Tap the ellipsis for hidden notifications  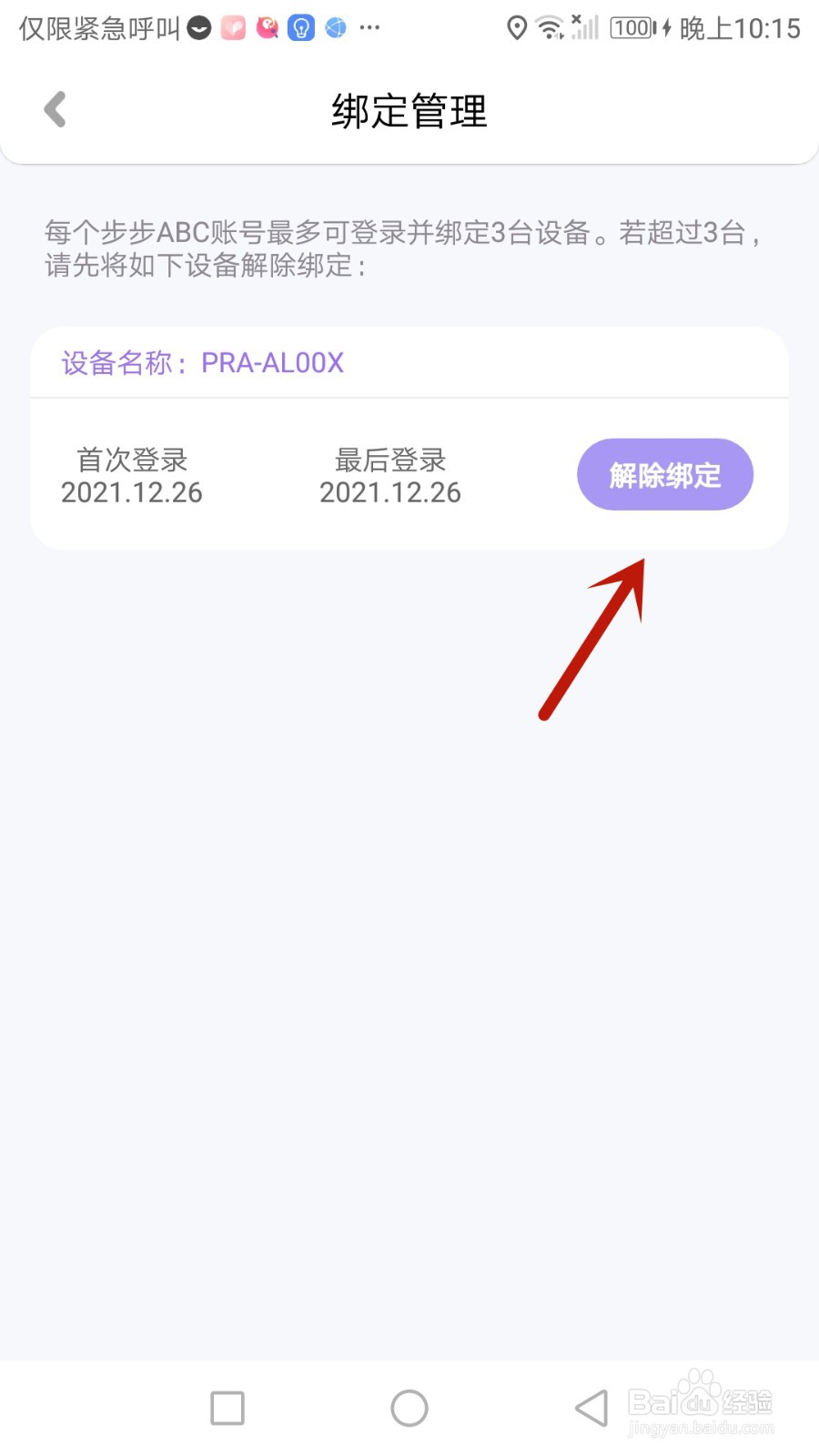click(369, 27)
